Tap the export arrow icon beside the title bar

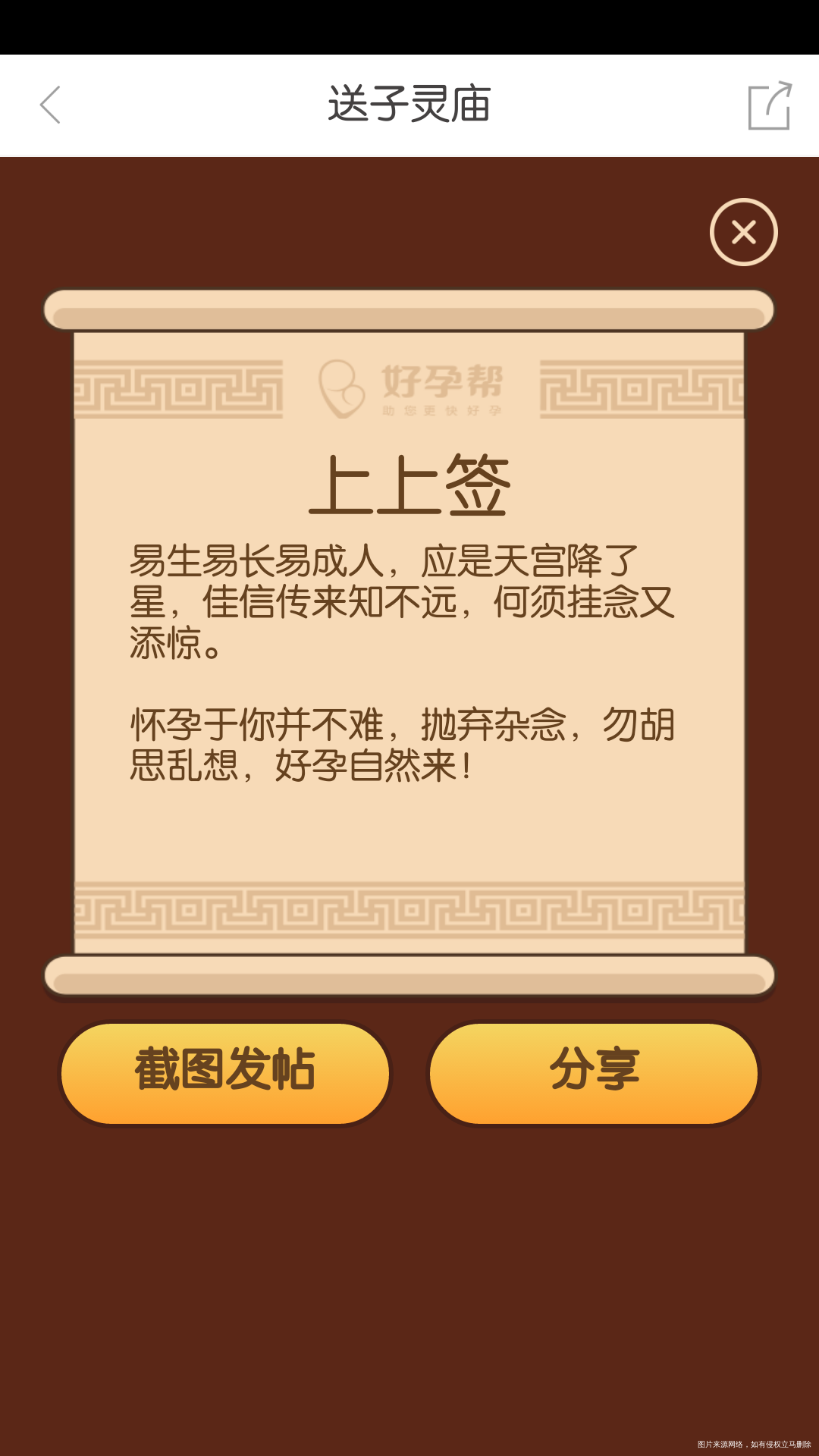tap(769, 106)
